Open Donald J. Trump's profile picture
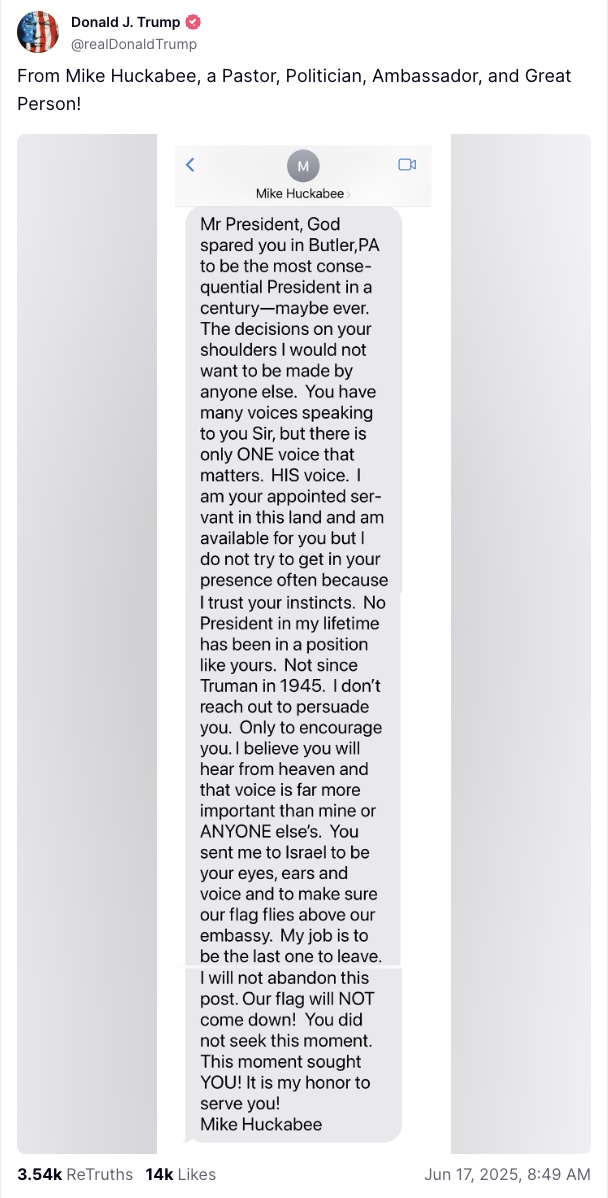 [38, 32]
